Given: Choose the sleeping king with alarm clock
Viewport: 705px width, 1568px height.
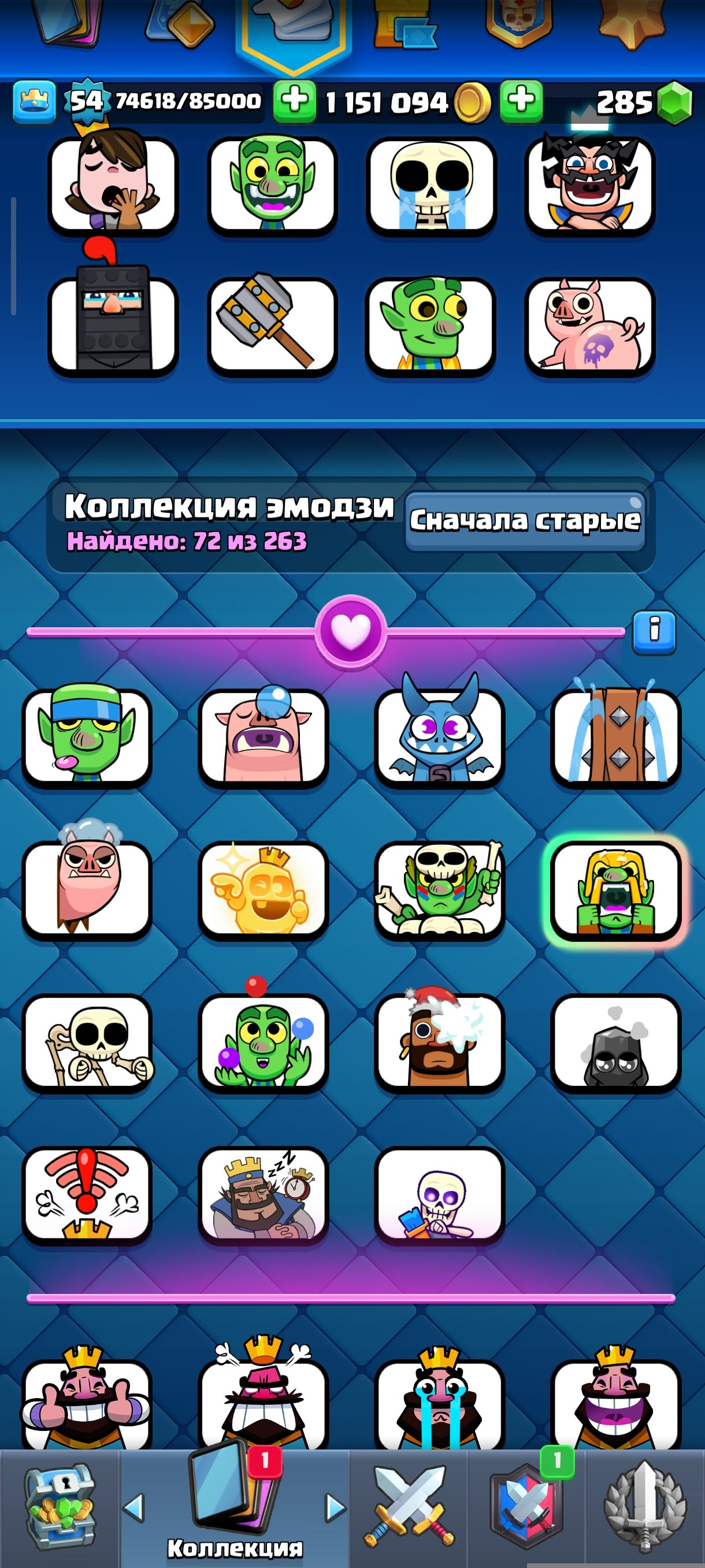Looking at the screenshot, I should point(264,1195).
